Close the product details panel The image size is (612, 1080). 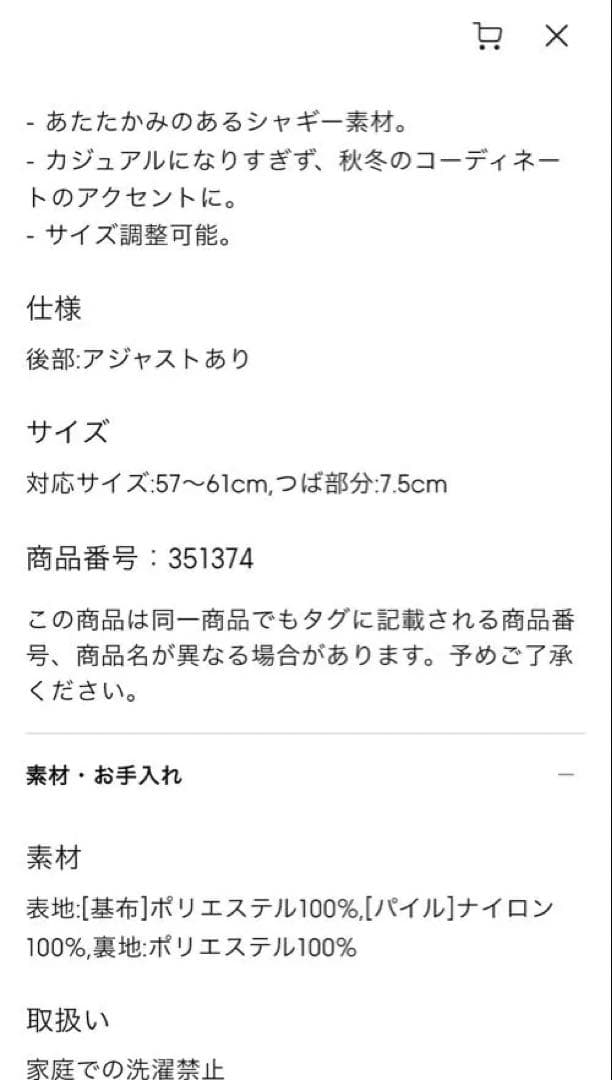556,36
